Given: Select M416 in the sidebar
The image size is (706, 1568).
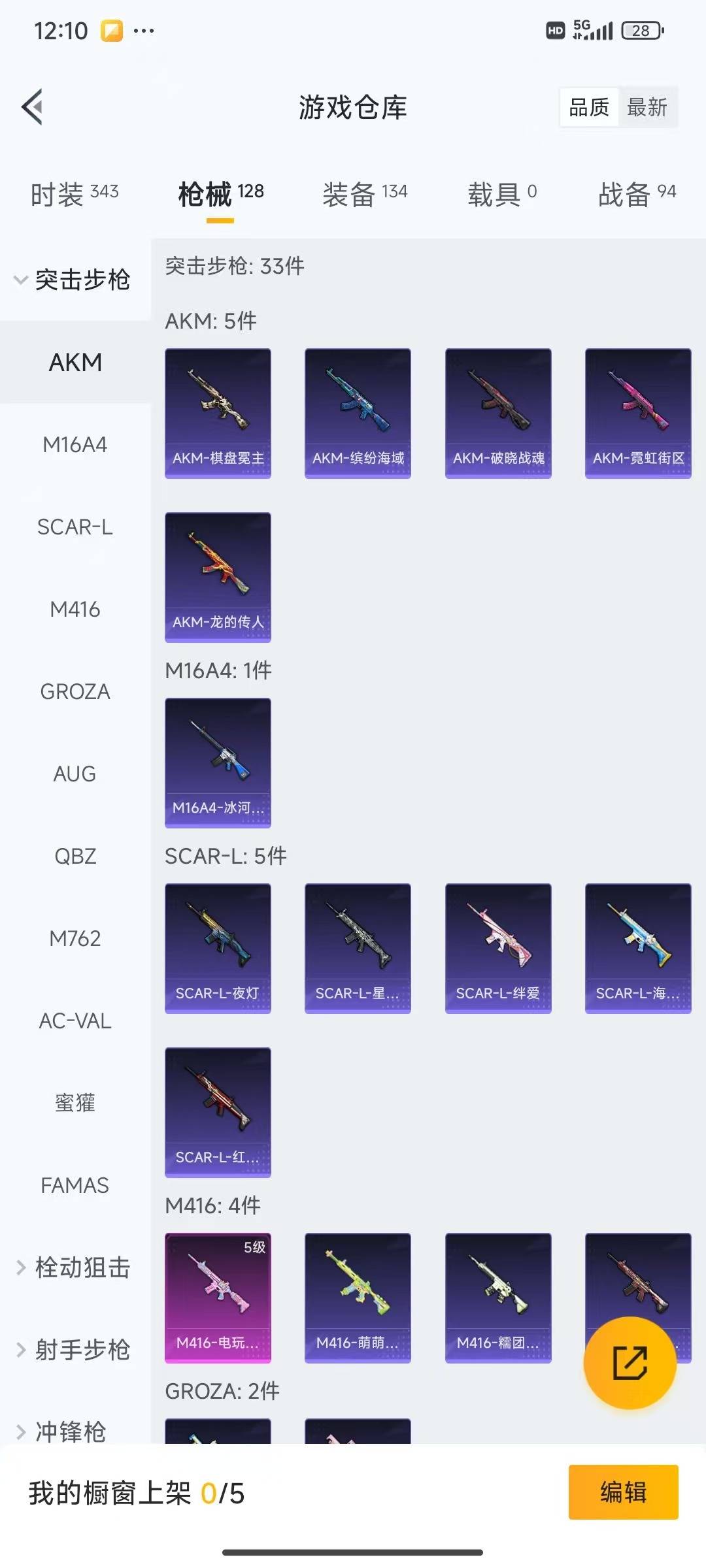Looking at the screenshot, I should click(x=75, y=610).
